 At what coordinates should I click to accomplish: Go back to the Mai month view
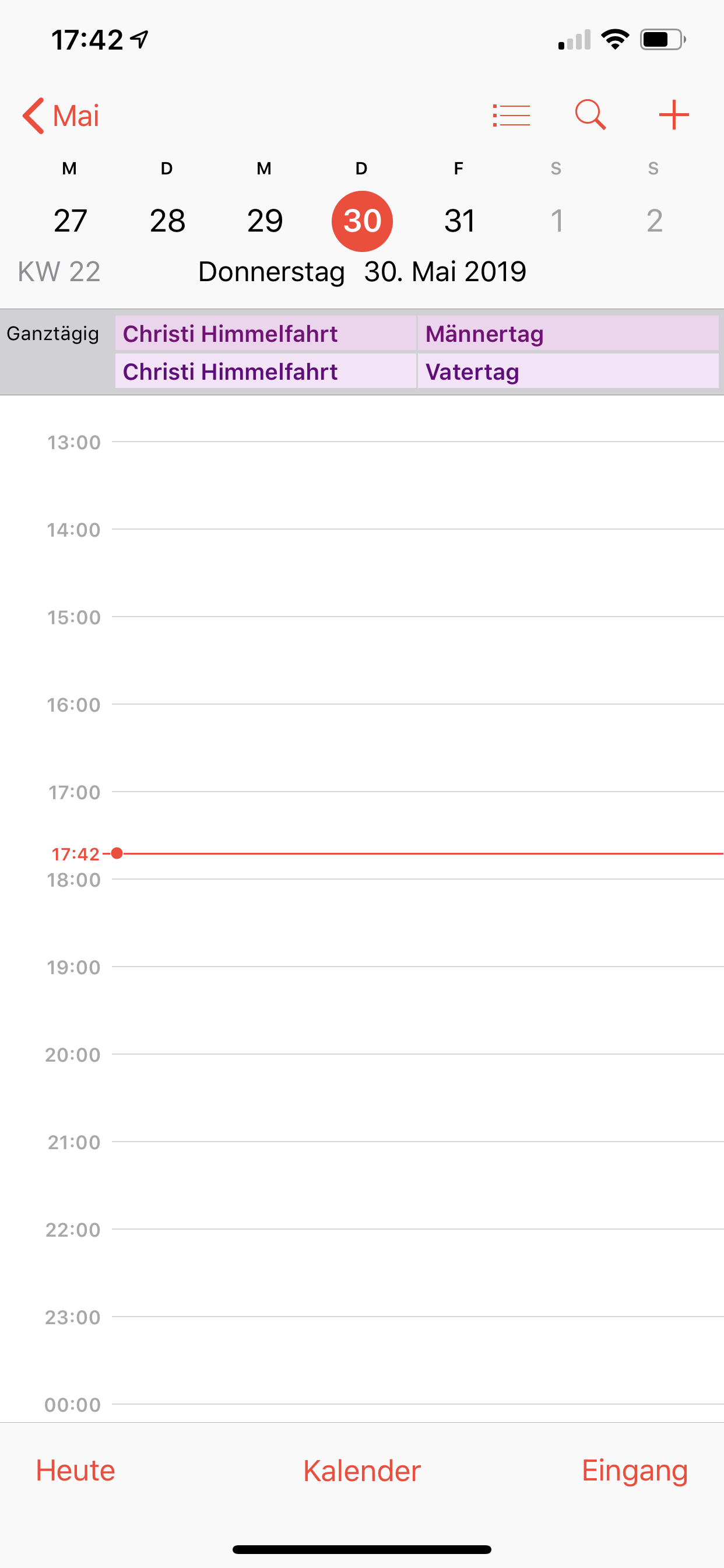tap(61, 116)
